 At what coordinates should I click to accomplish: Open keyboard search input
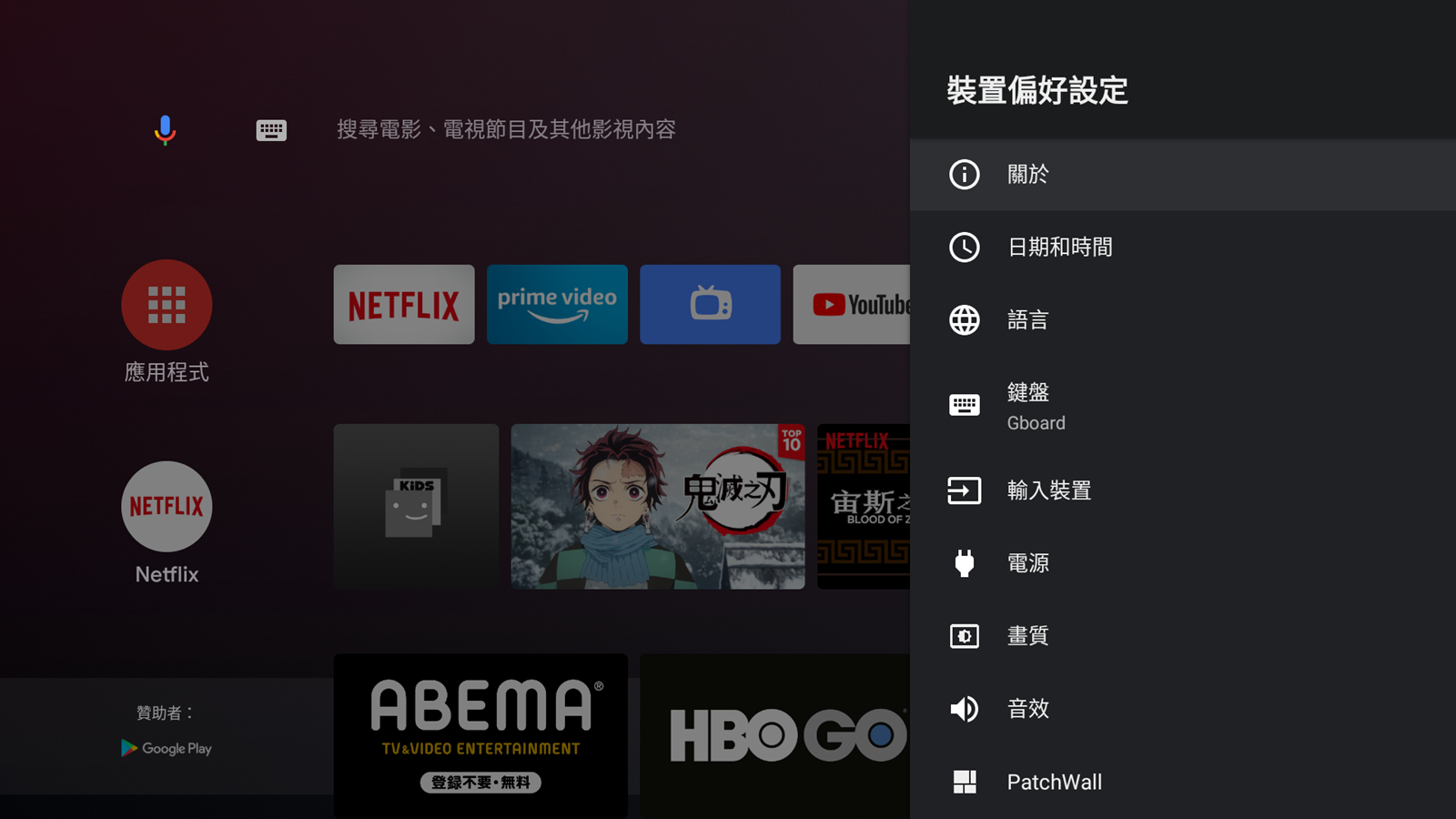[271, 130]
